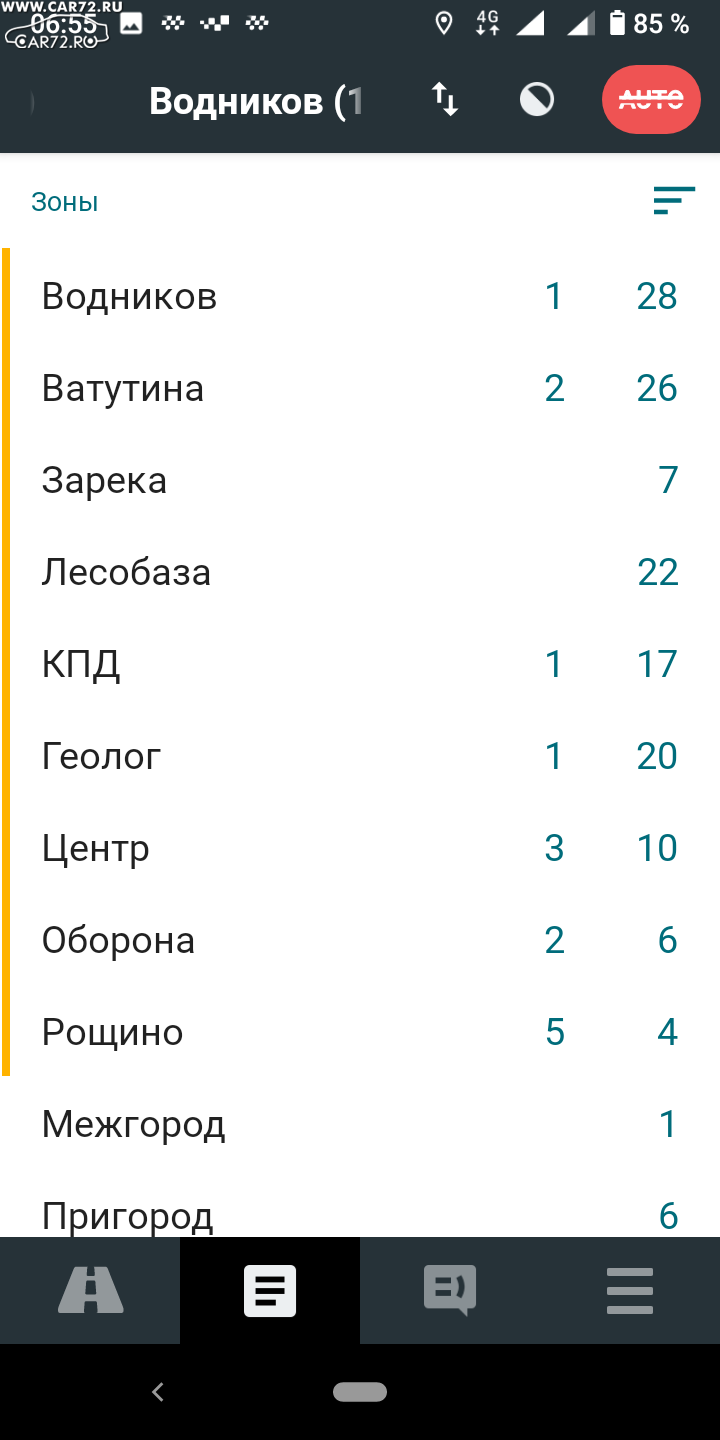This screenshot has width=720, height=1440.
Task: Toggle the red AUTO button
Action: click(x=651, y=99)
